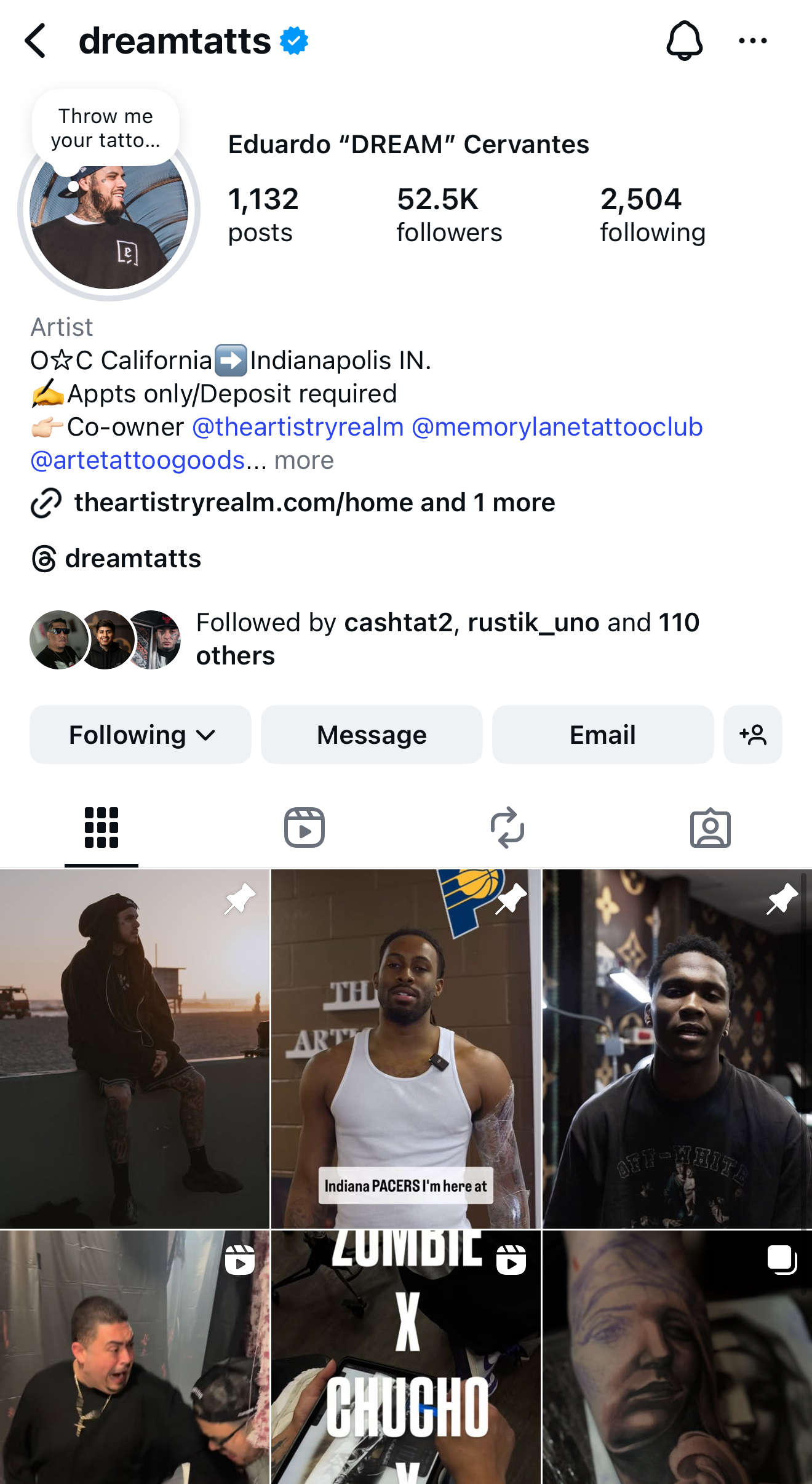Open @theartistryrealm mention in bio
This screenshot has width=812, height=1484.
tap(298, 427)
